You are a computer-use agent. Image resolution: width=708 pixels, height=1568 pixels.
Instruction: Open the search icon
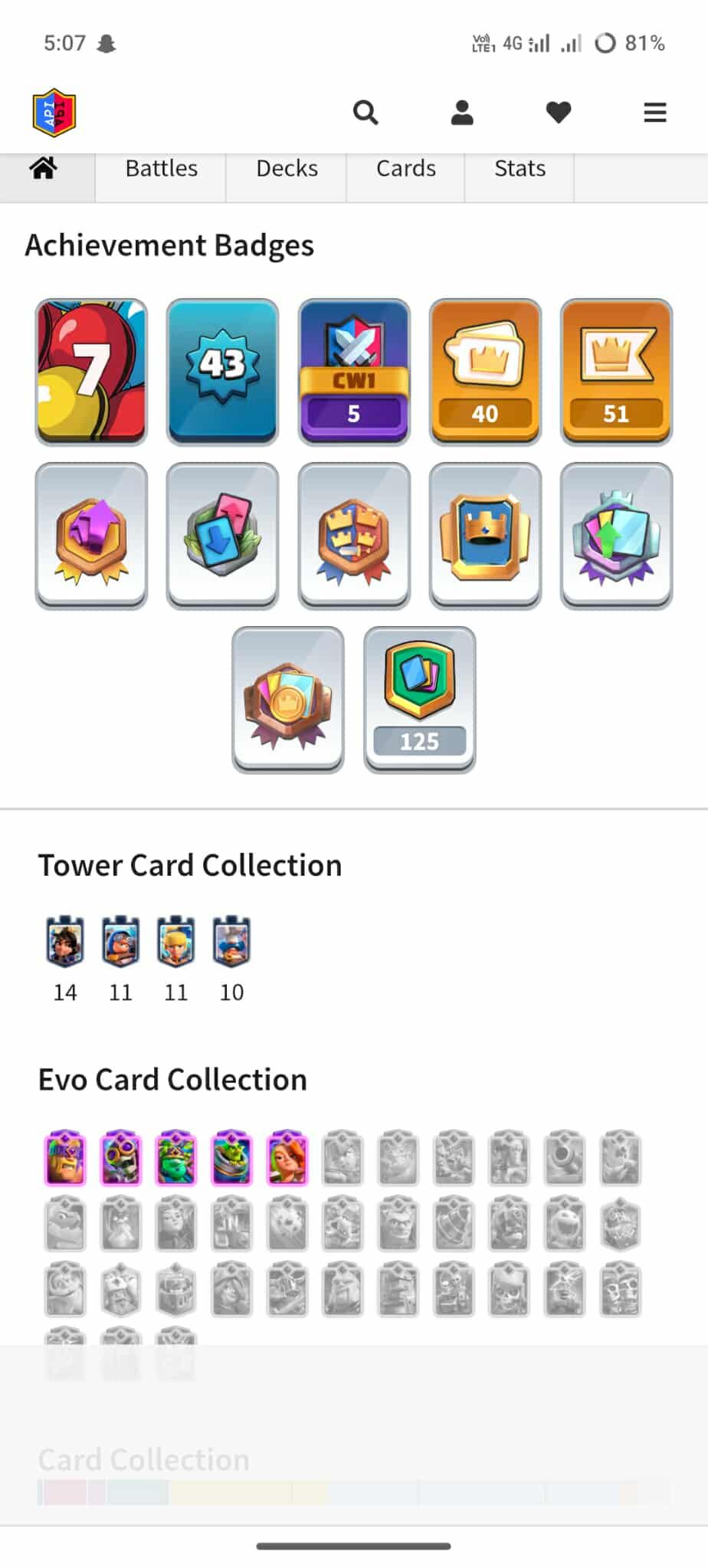tap(365, 113)
